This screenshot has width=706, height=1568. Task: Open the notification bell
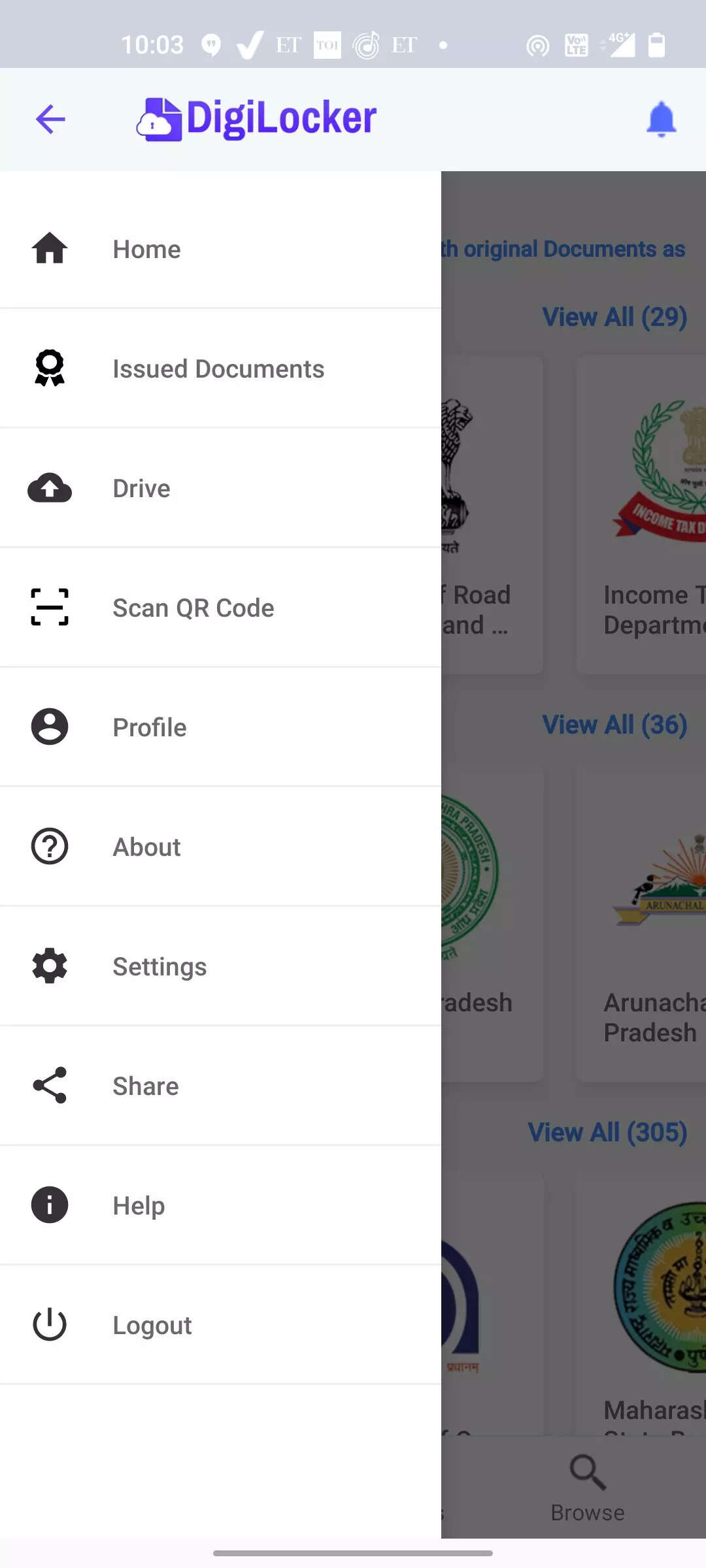coord(661,120)
